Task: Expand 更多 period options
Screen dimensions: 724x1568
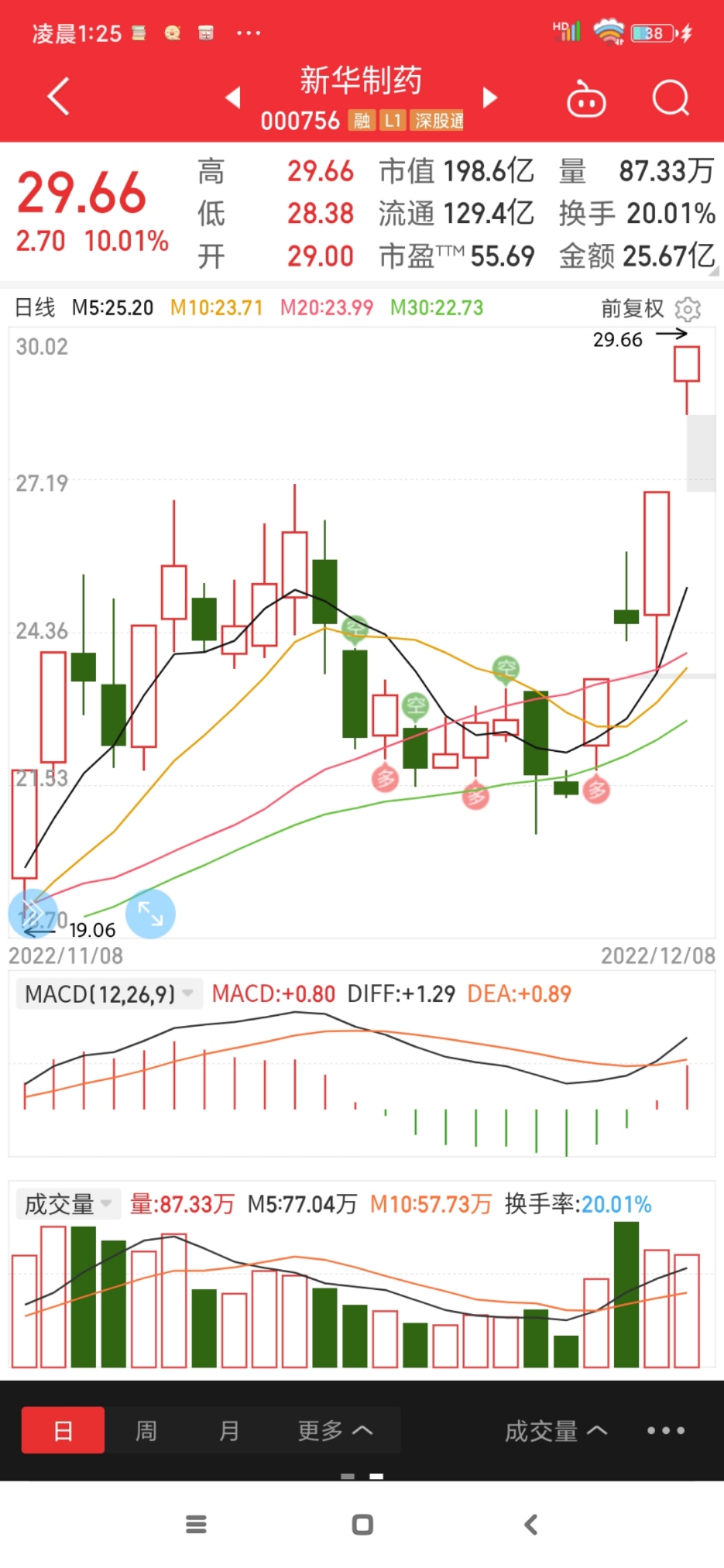Action: point(335,1430)
